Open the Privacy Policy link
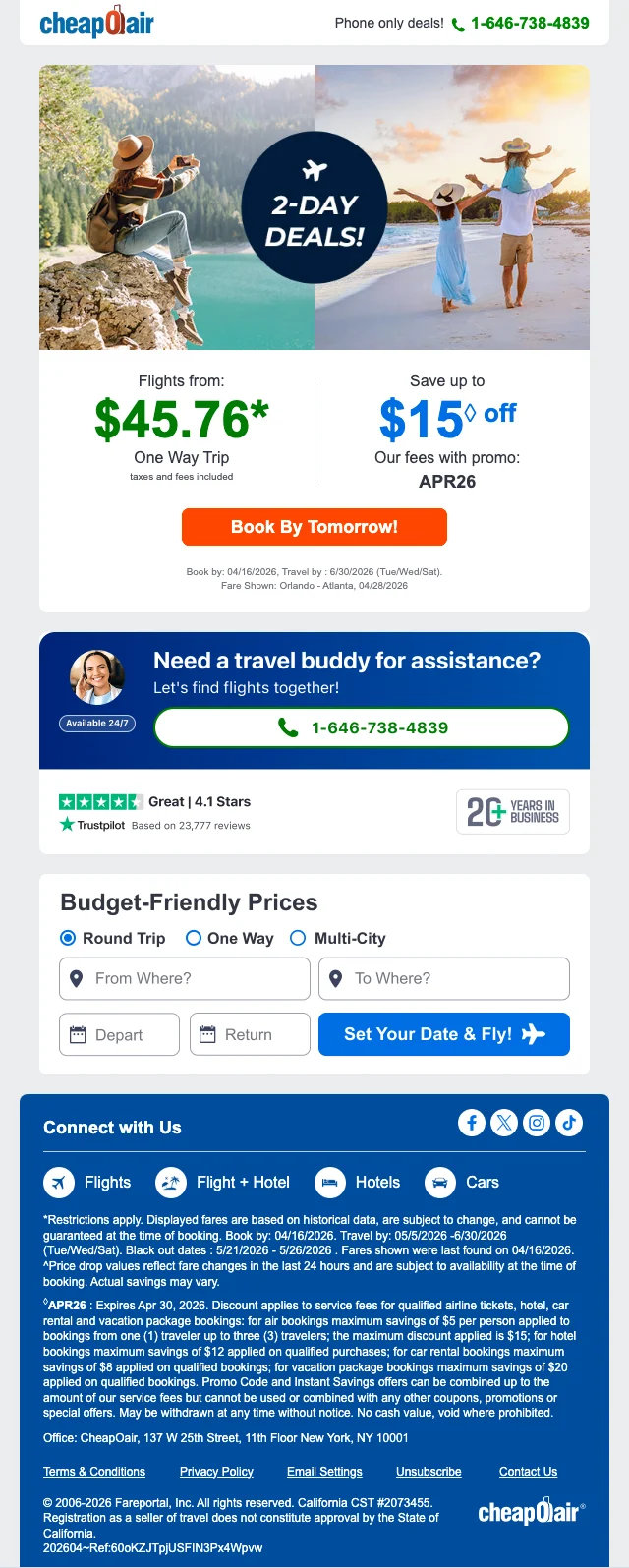Image resolution: width=629 pixels, height=1568 pixels. [216, 1472]
